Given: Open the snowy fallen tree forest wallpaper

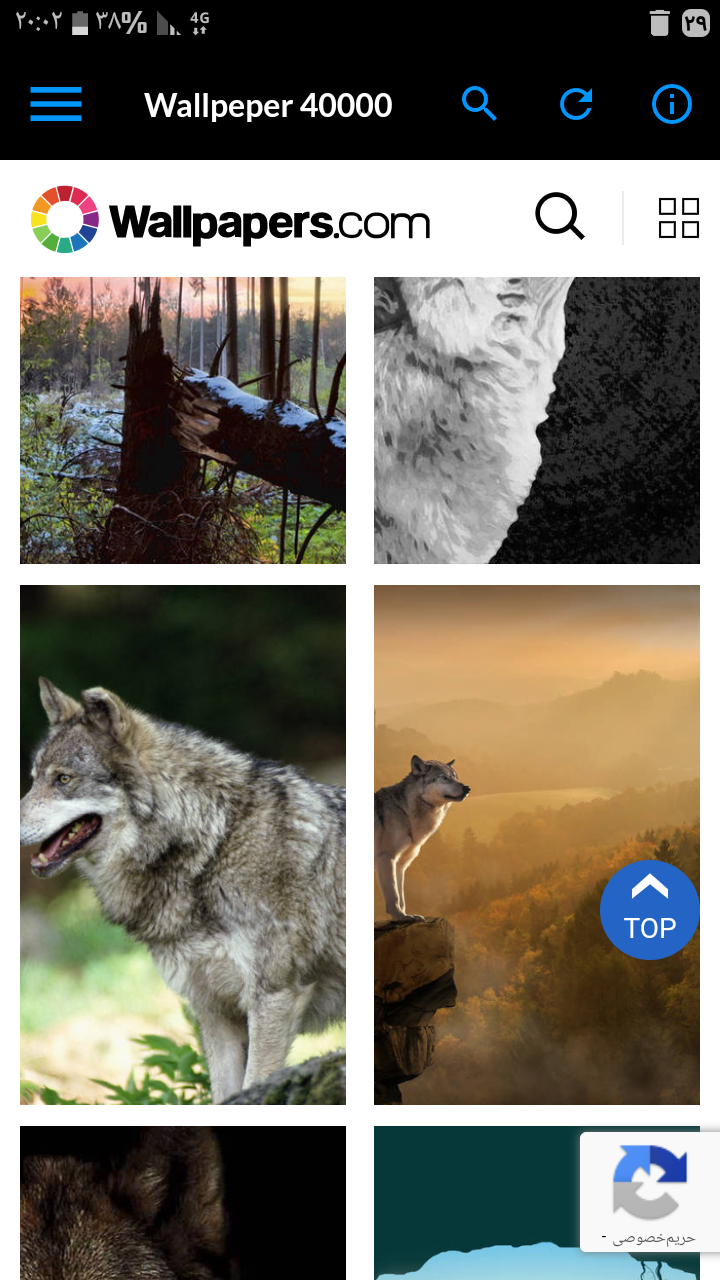Looking at the screenshot, I should pos(183,420).
